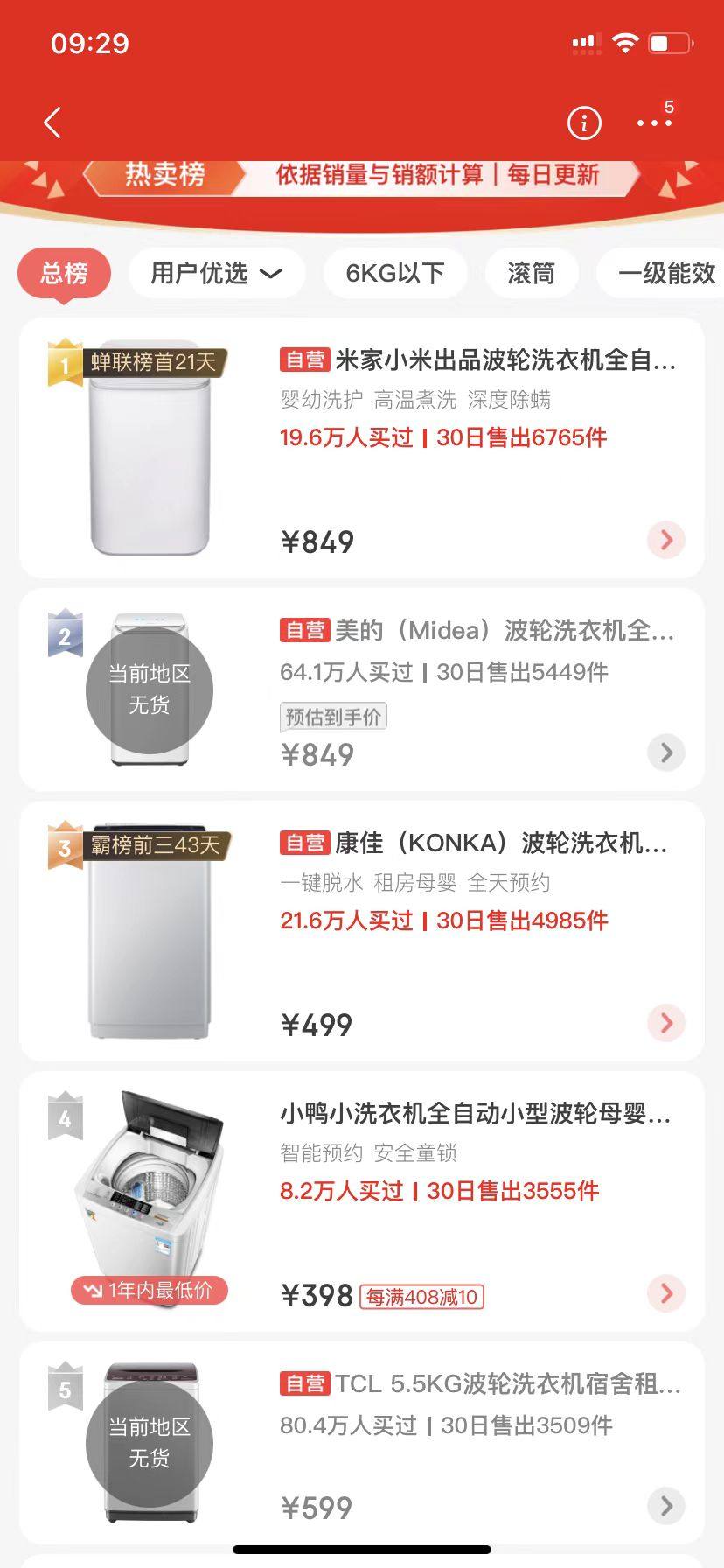Select the 总榜 tab
This screenshot has width=724, height=1568.
(x=65, y=273)
